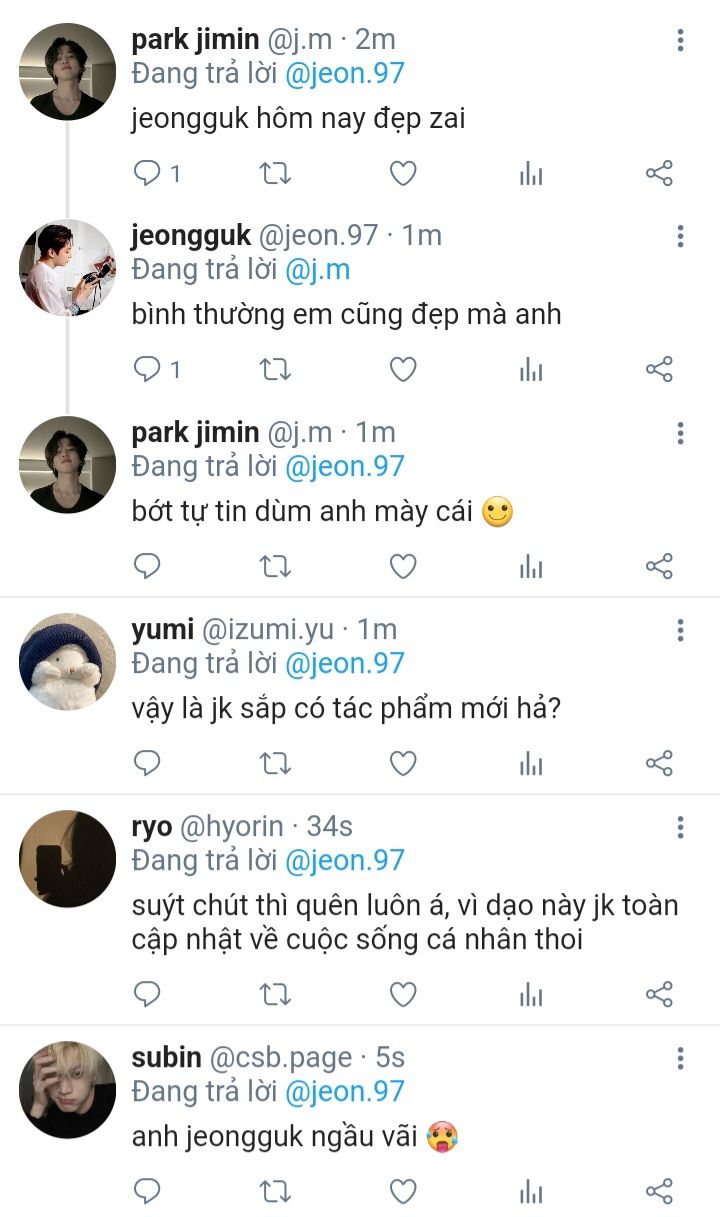Open ryo's profile picture
The image size is (720, 1217).
(x=68, y=859)
